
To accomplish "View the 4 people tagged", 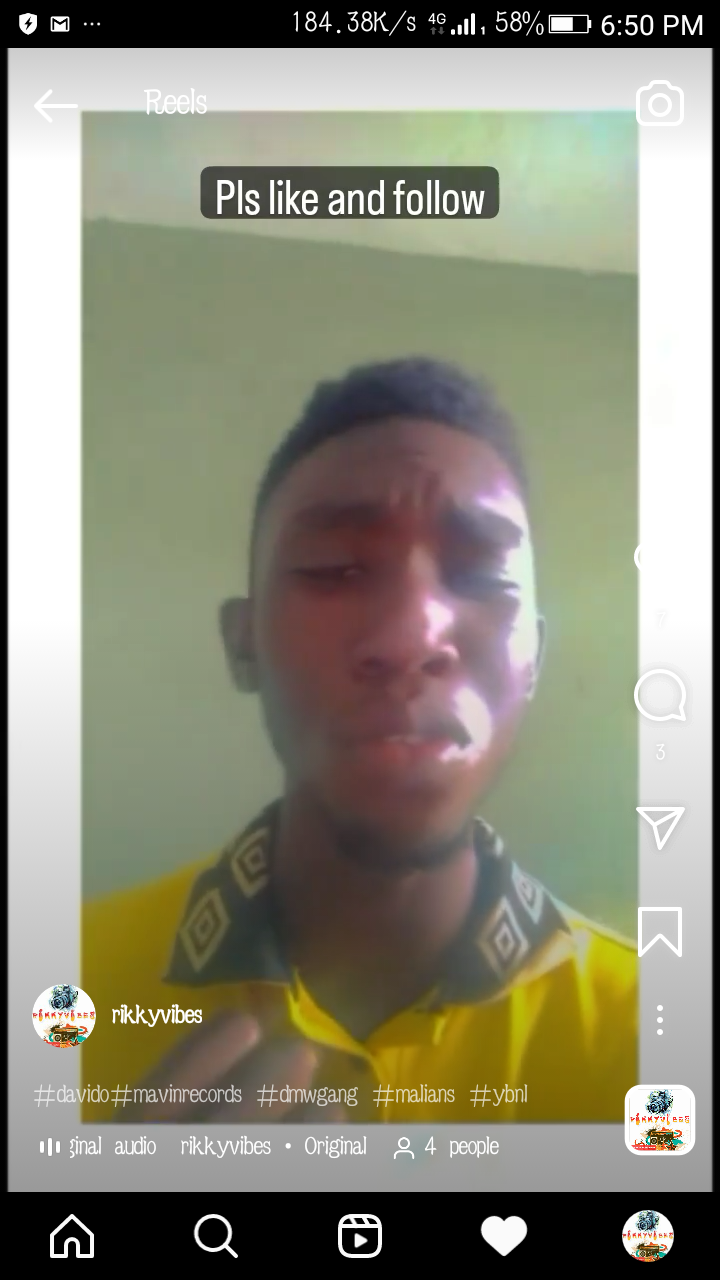I will click(446, 1147).
